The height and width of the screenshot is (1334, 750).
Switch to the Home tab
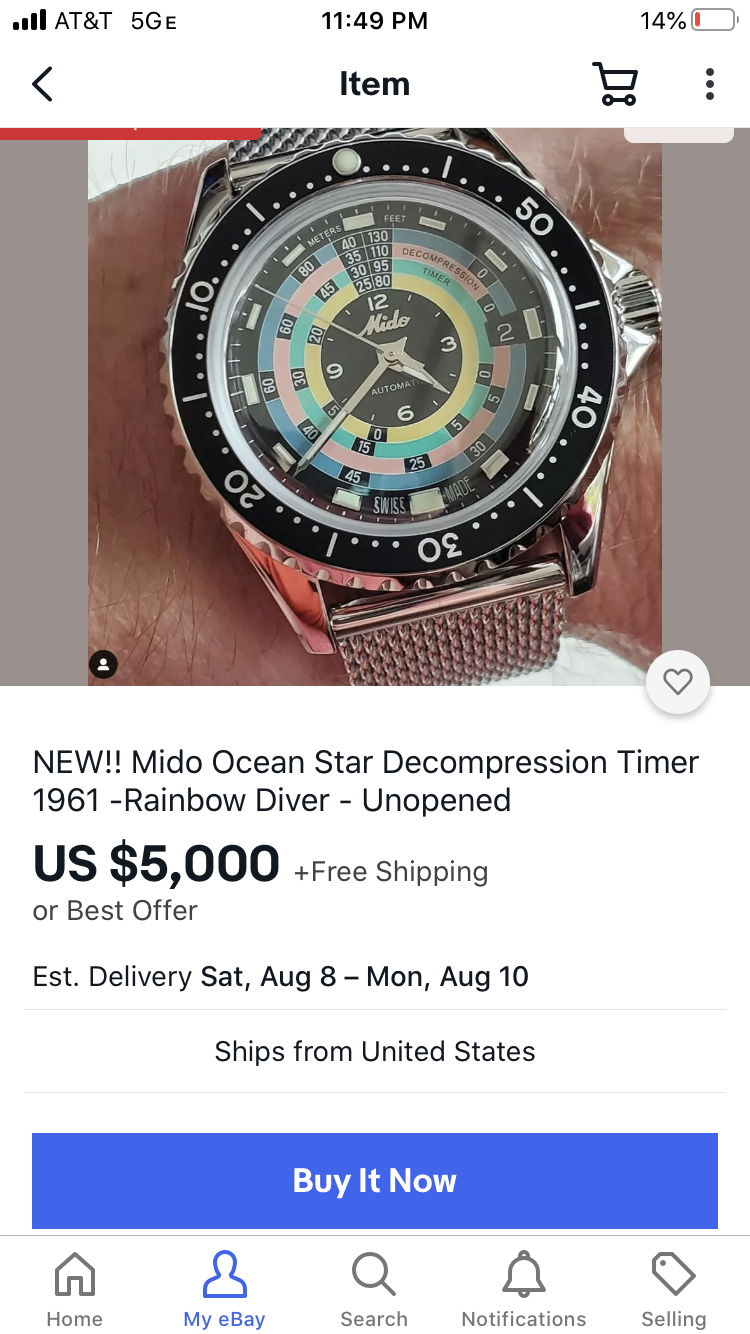tap(75, 1290)
